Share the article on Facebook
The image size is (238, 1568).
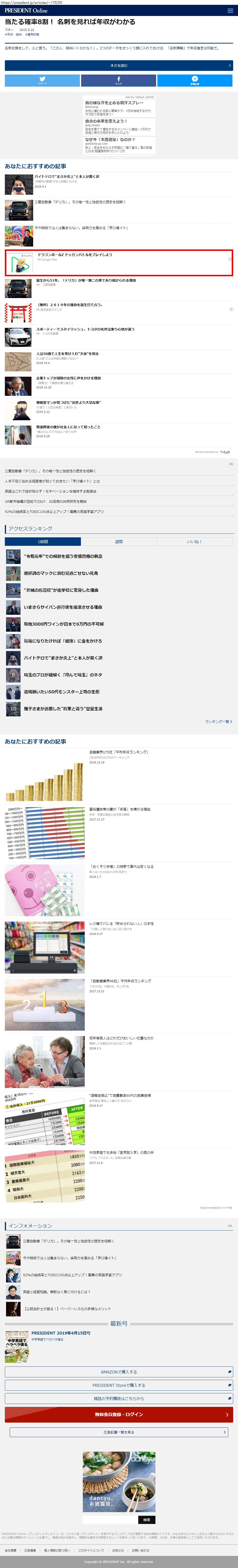118,80
